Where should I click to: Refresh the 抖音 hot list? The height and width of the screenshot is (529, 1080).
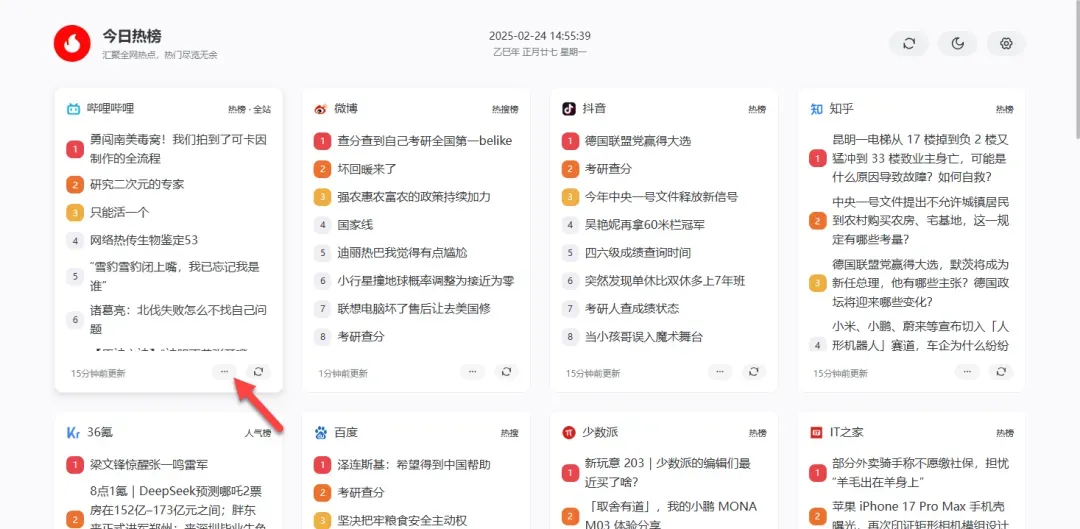(x=754, y=372)
